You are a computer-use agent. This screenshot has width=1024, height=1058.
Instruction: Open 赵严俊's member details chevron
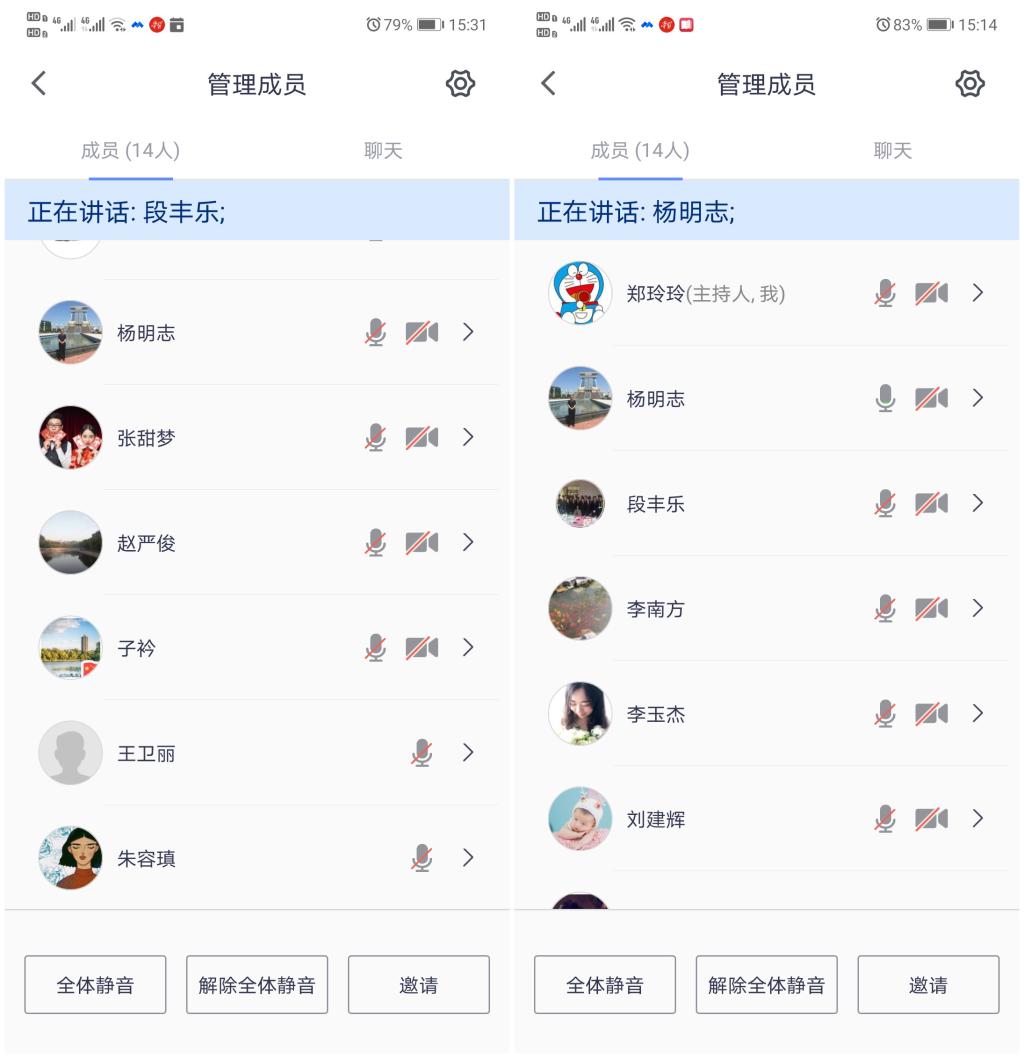coord(468,543)
